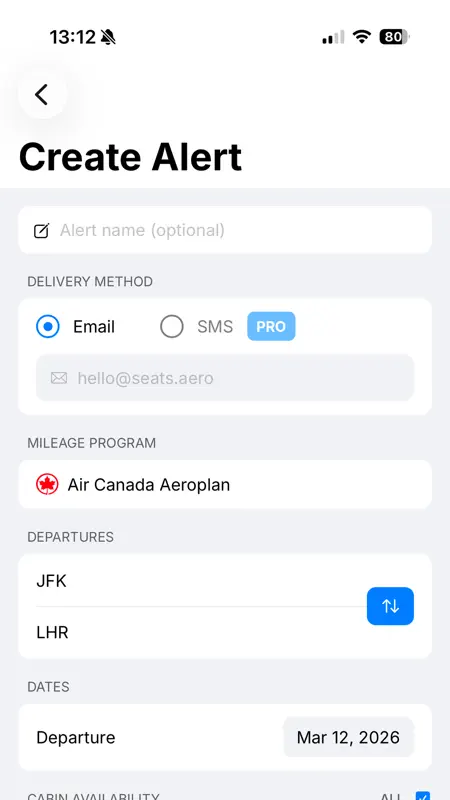450x800 pixels.
Task: Edit the LHR airport
Action: tap(199, 633)
